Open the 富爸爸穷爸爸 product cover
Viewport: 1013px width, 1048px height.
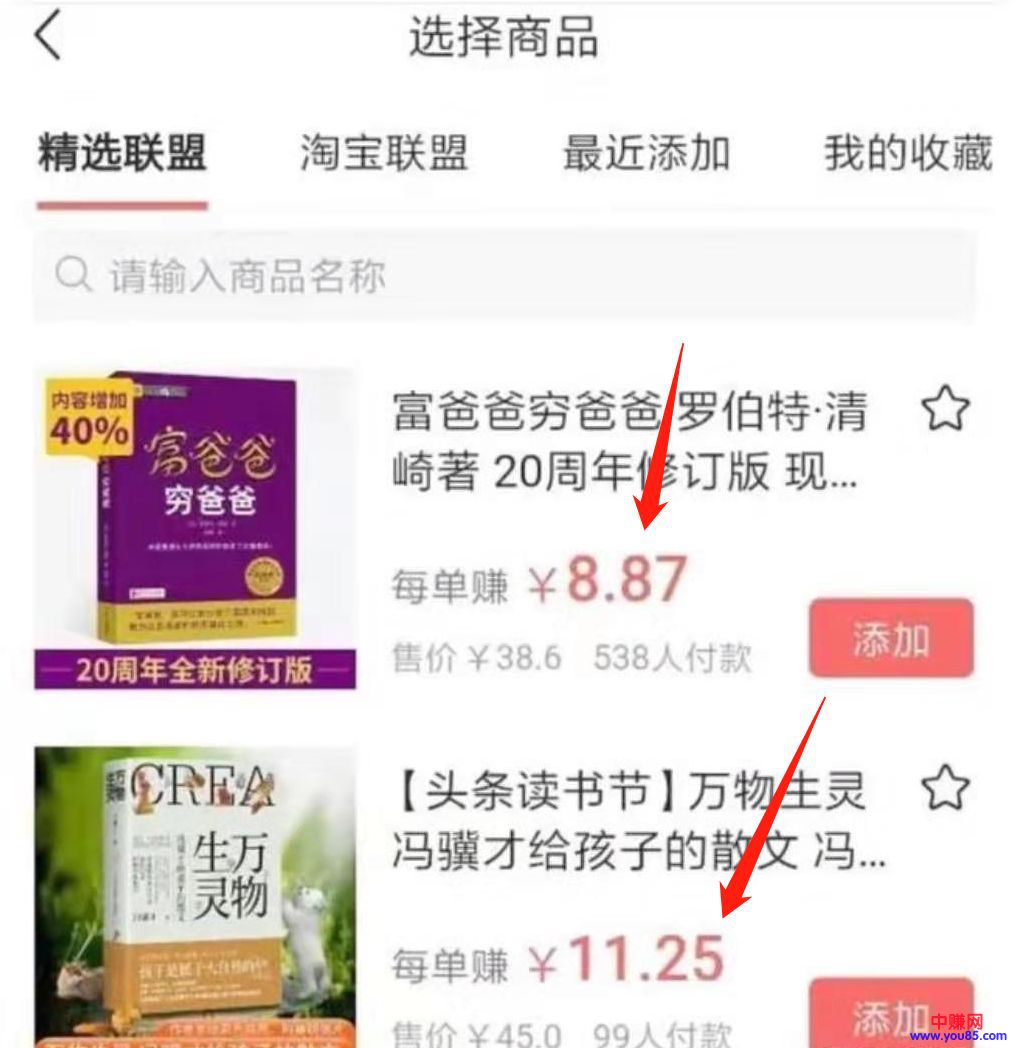(x=195, y=529)
